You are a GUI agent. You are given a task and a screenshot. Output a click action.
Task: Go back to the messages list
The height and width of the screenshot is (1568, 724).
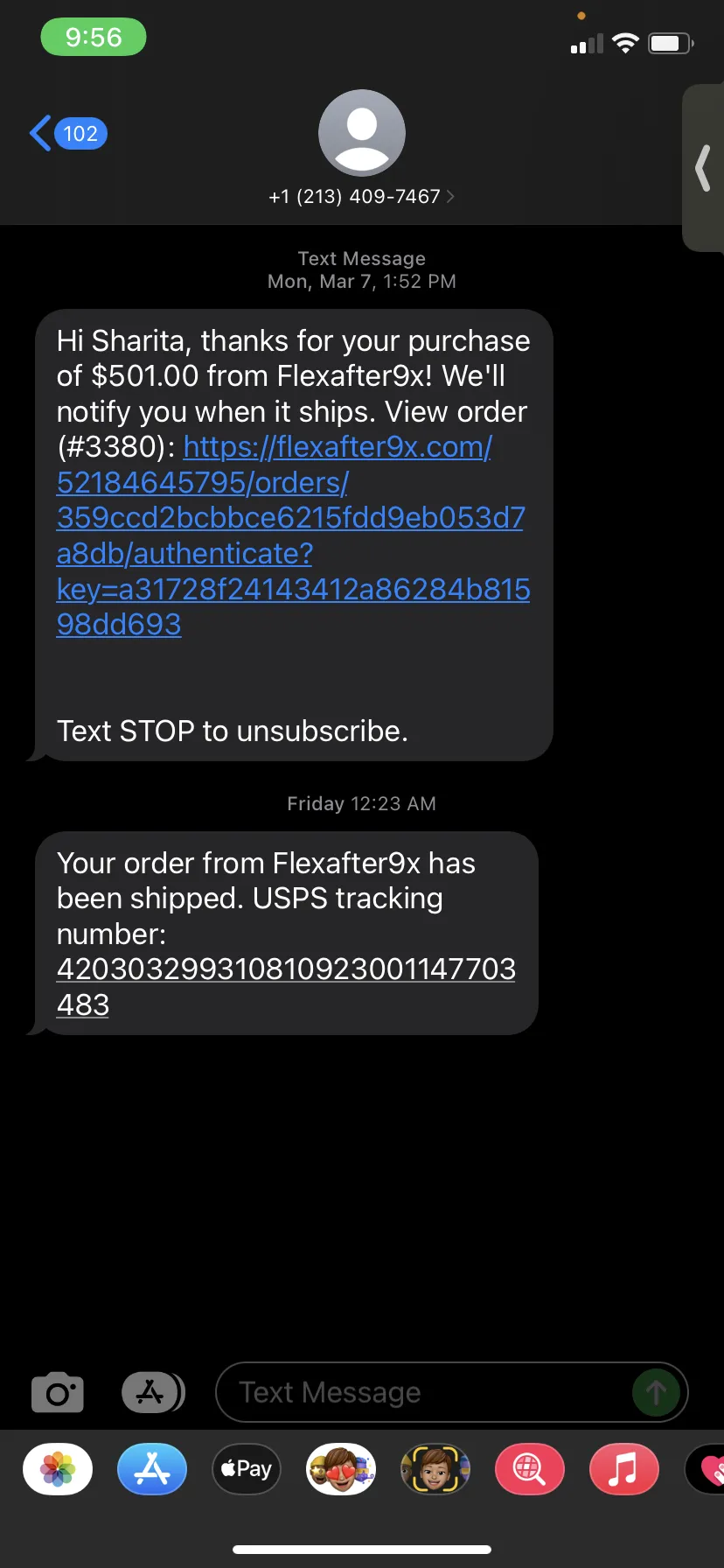click(x=68, y=134)
